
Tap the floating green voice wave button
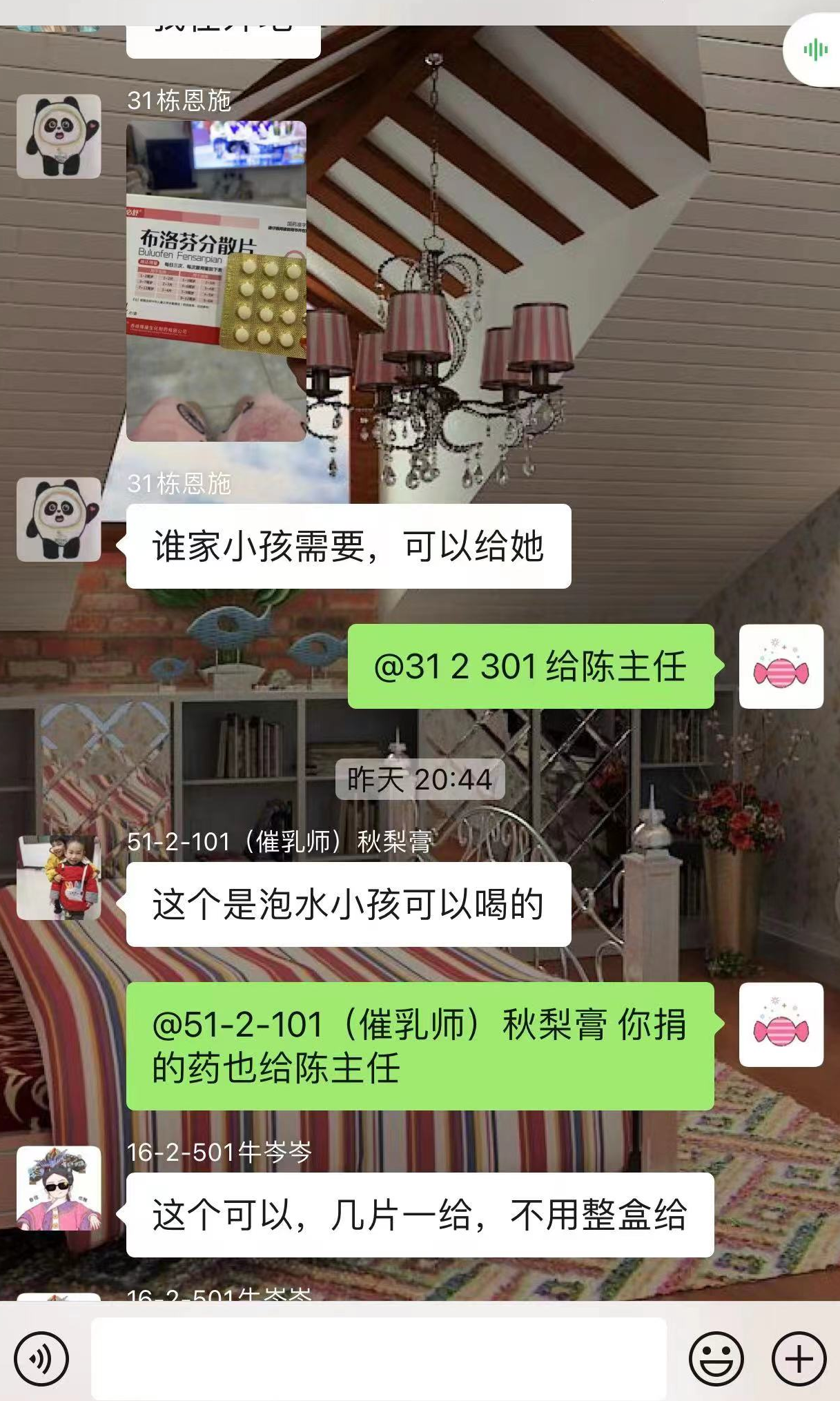[815, 50]
